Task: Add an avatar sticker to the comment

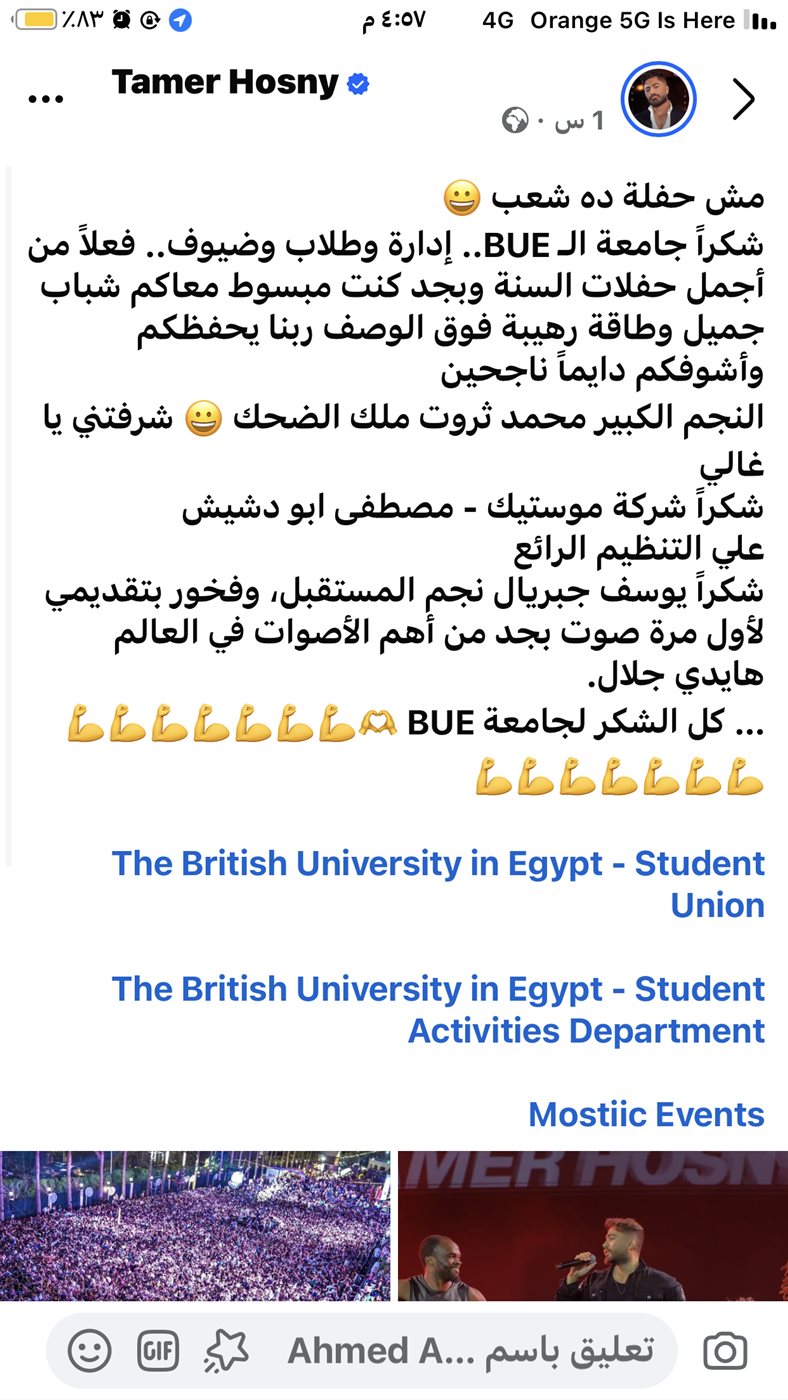Action: pyautogui.click(x=226, y=1353)
